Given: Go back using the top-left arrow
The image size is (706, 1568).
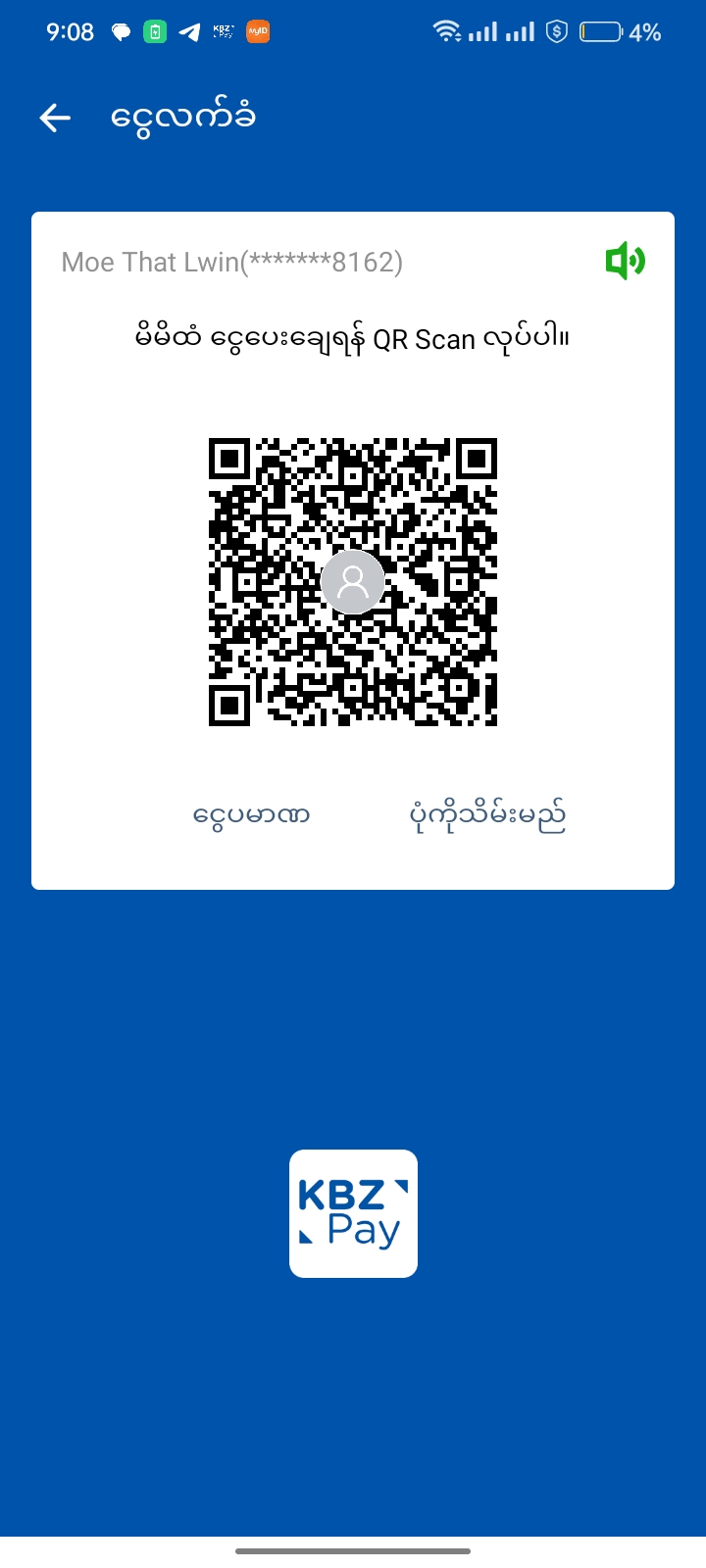Looking at the screenshot, I should coord(55,119).
